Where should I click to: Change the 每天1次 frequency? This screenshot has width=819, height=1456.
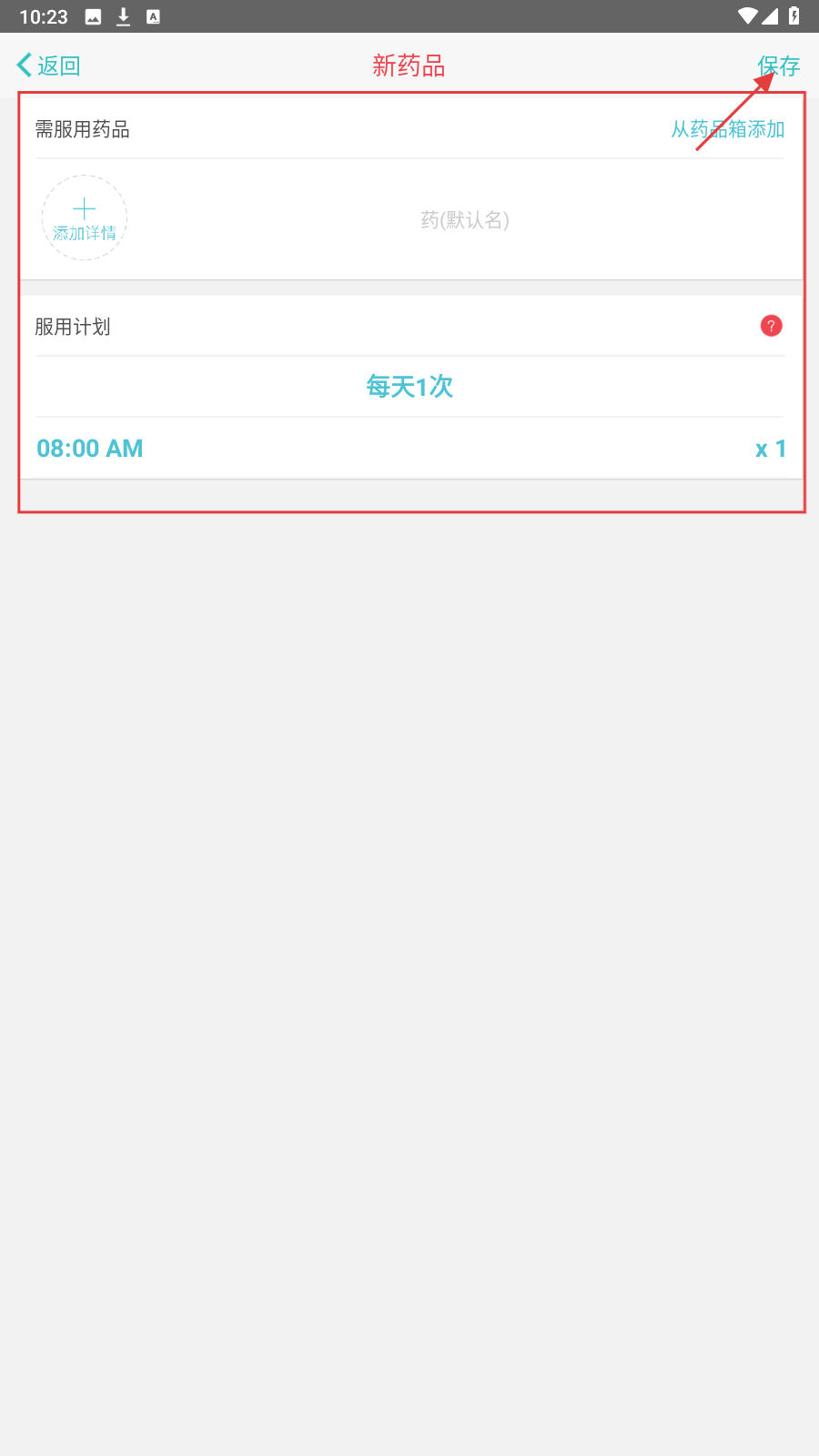point(409,387)
